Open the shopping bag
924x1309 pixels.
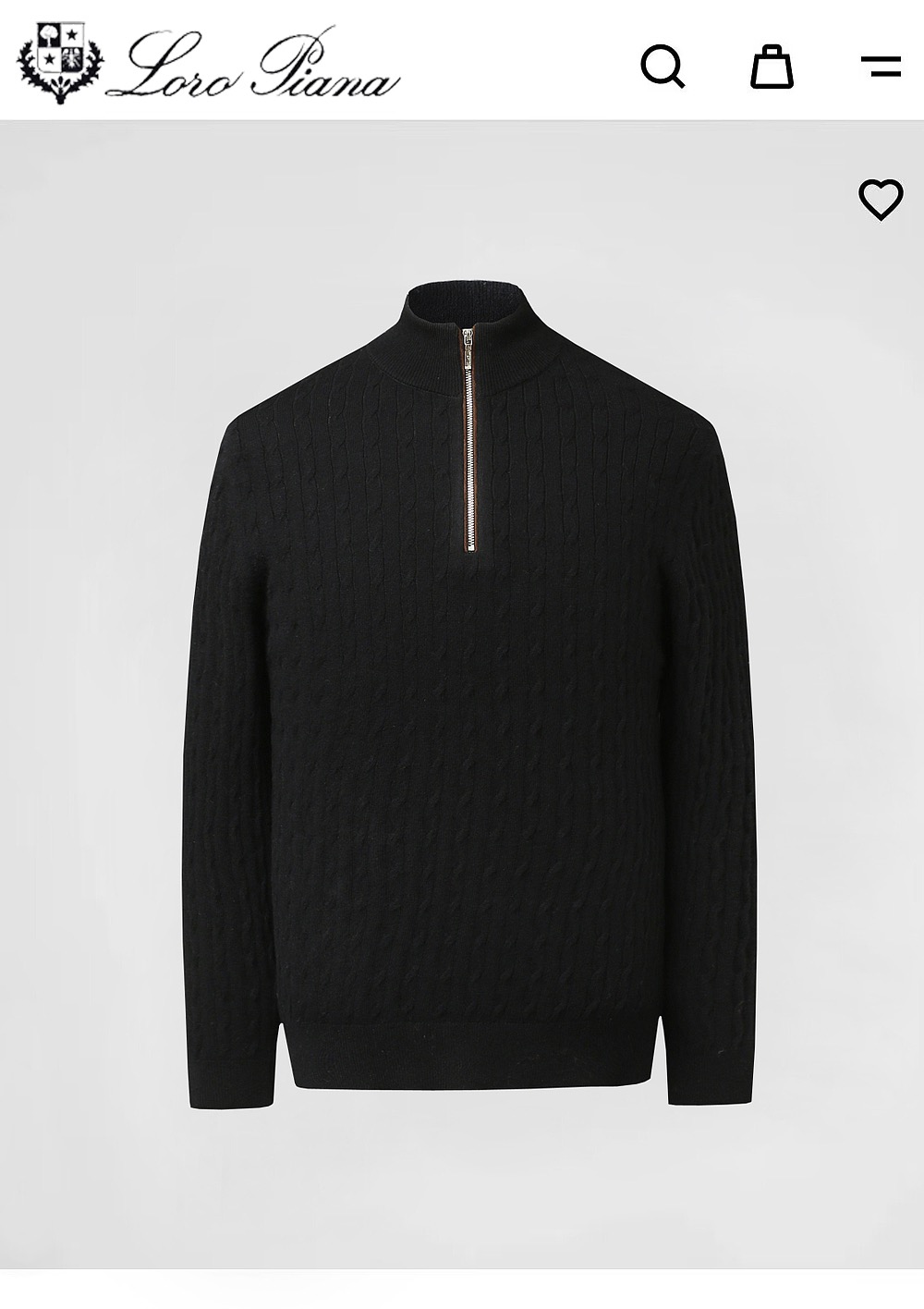(772, 66)
